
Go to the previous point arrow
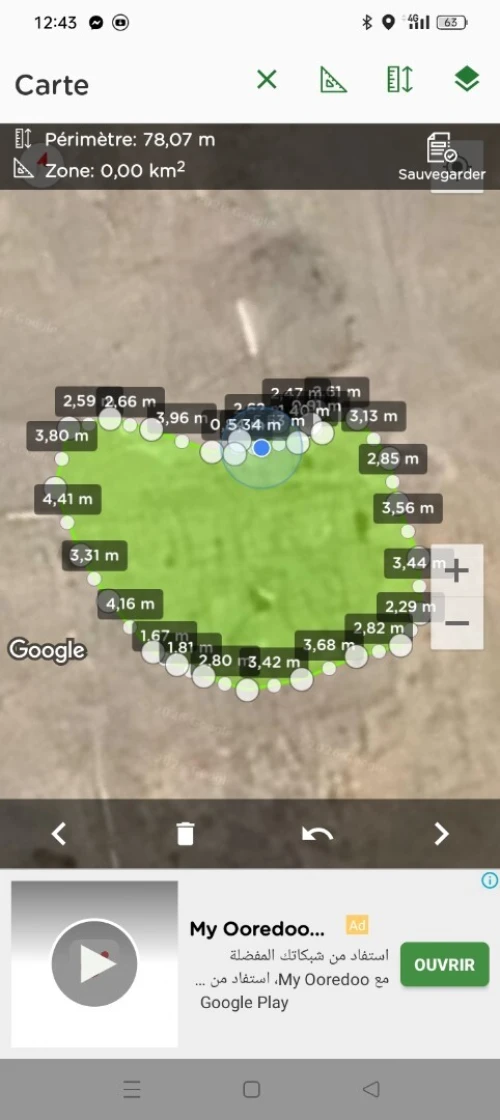coord(59,834)
